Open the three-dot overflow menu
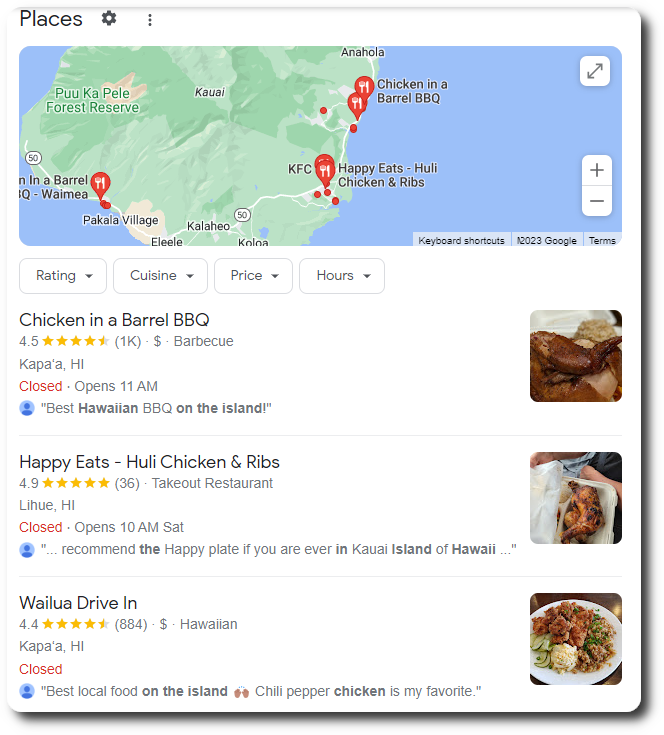Screen dimensions: 664x735 pos(149,20)
